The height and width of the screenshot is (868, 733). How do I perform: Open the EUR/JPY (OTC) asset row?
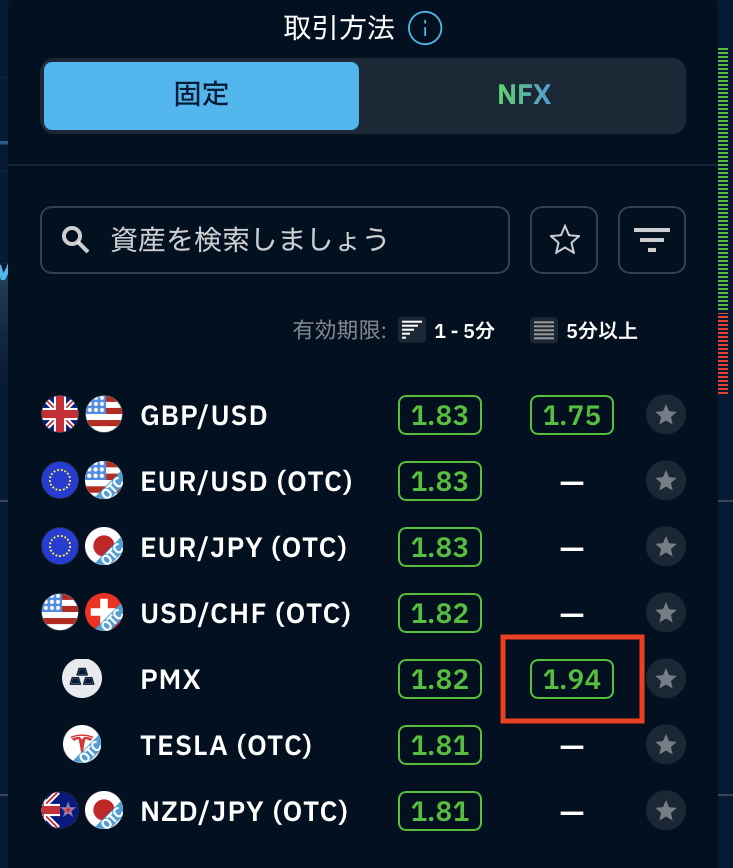tap(363, 547)
